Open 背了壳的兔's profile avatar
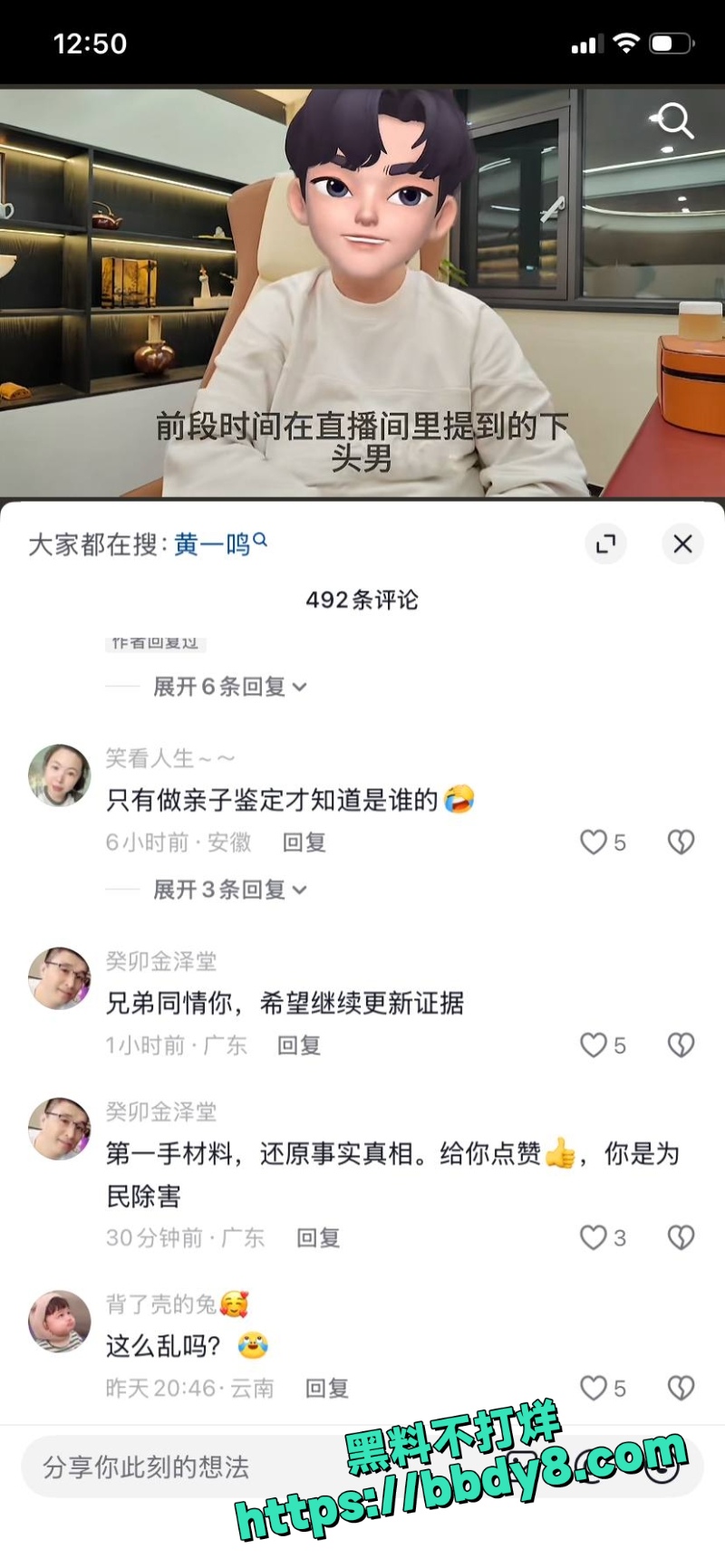 [x=59, y=1322]
